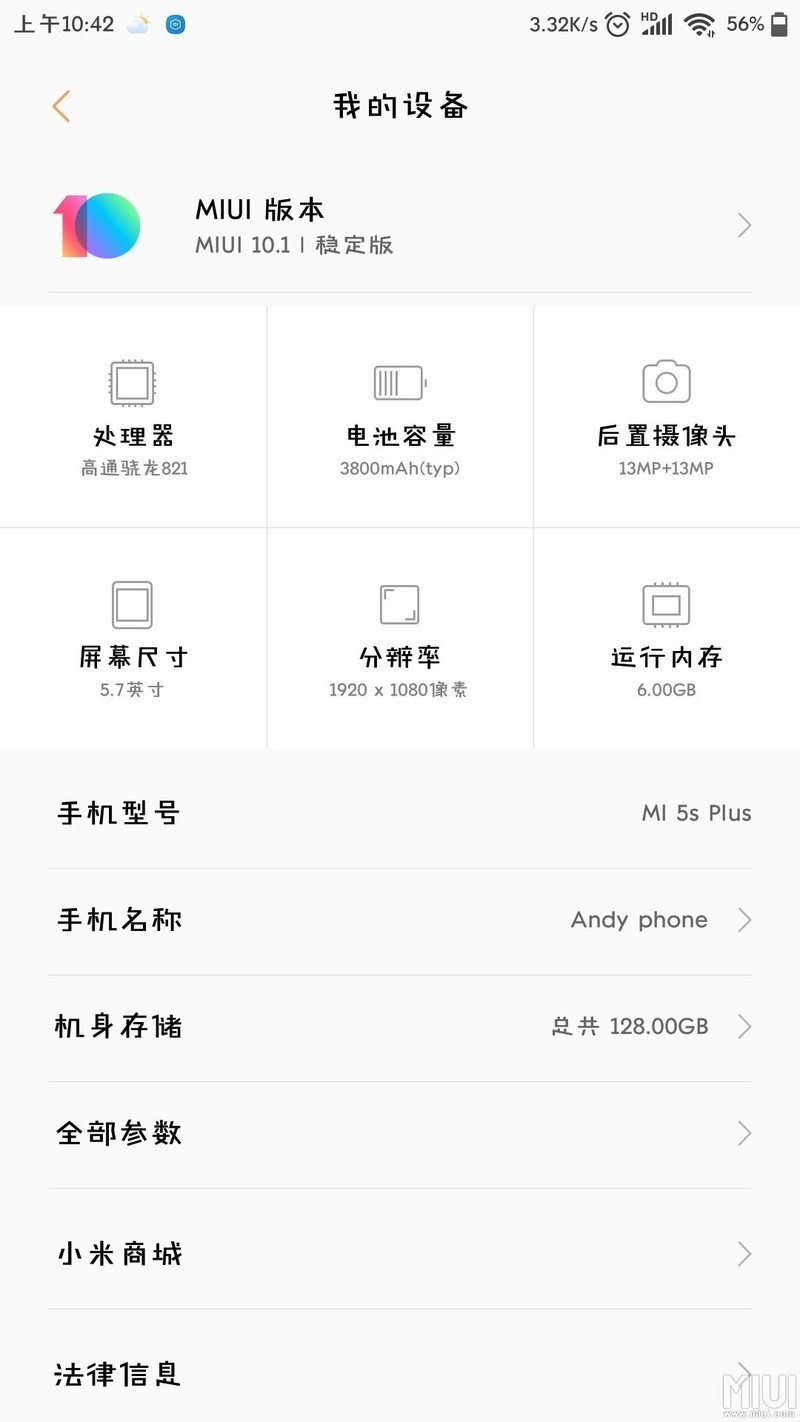This screenshot has width=800, height=1422.
Task: Tap the MI 5s Plus model row
Action: click(400, 813)
